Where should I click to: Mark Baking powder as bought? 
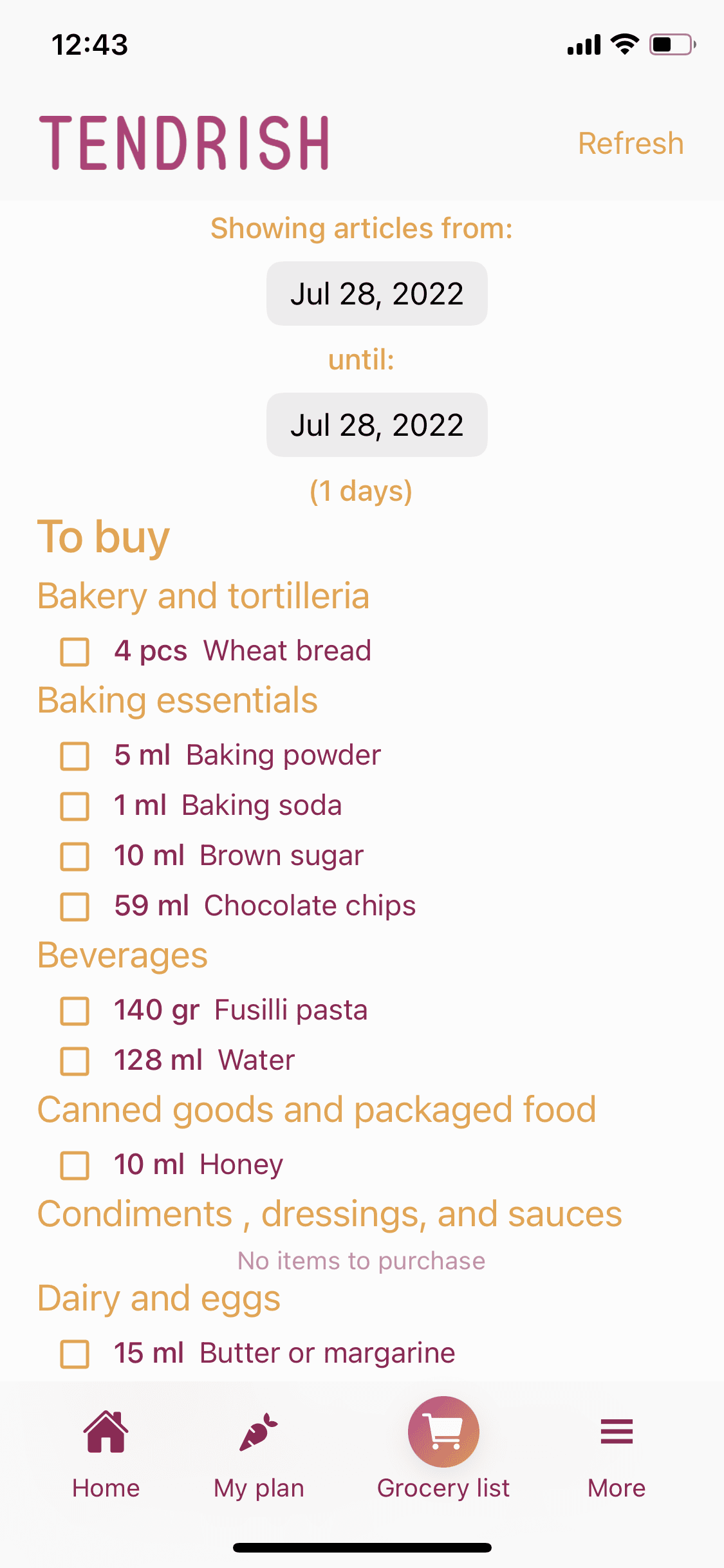coord(75,756)
